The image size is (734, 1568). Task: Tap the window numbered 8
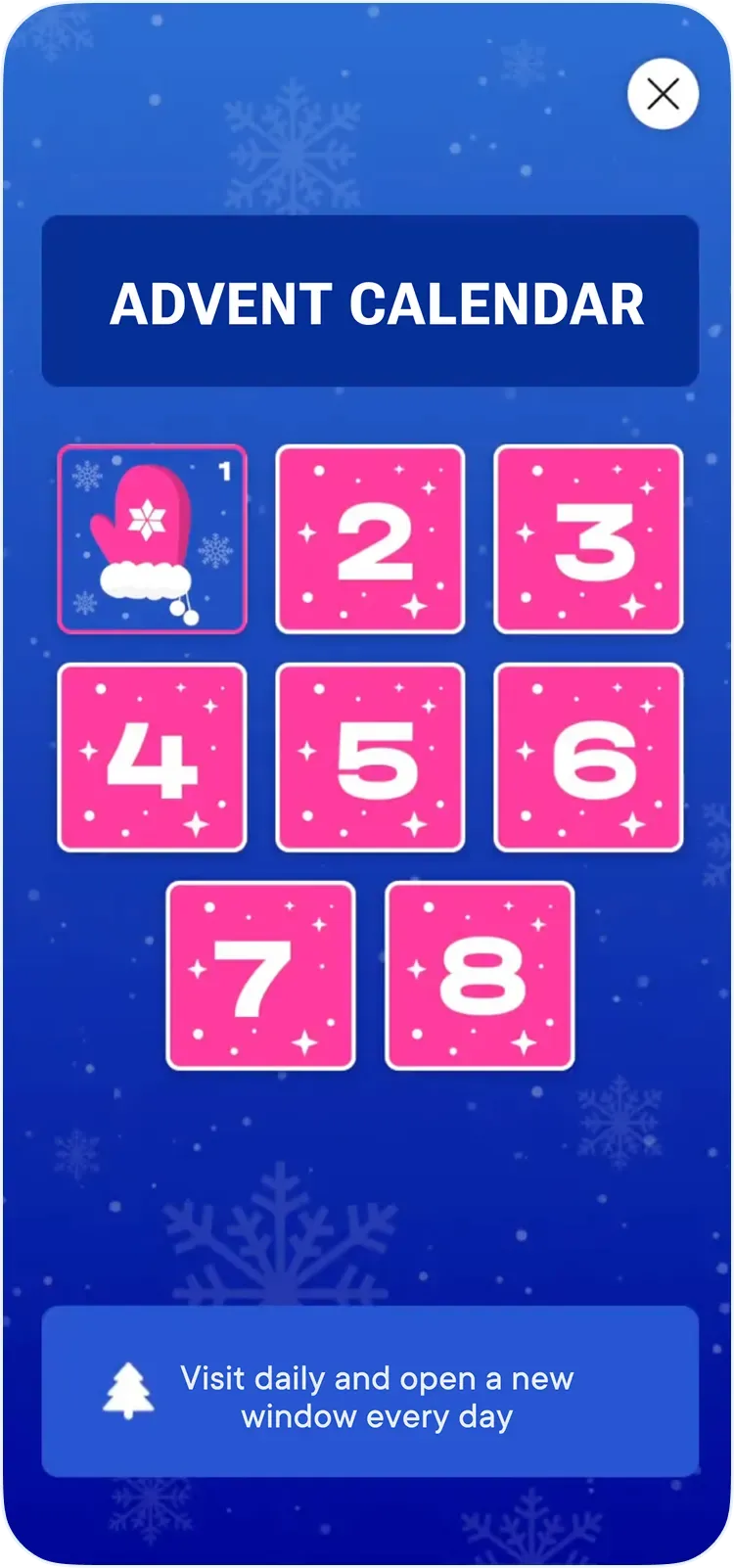tap(480, 976)
